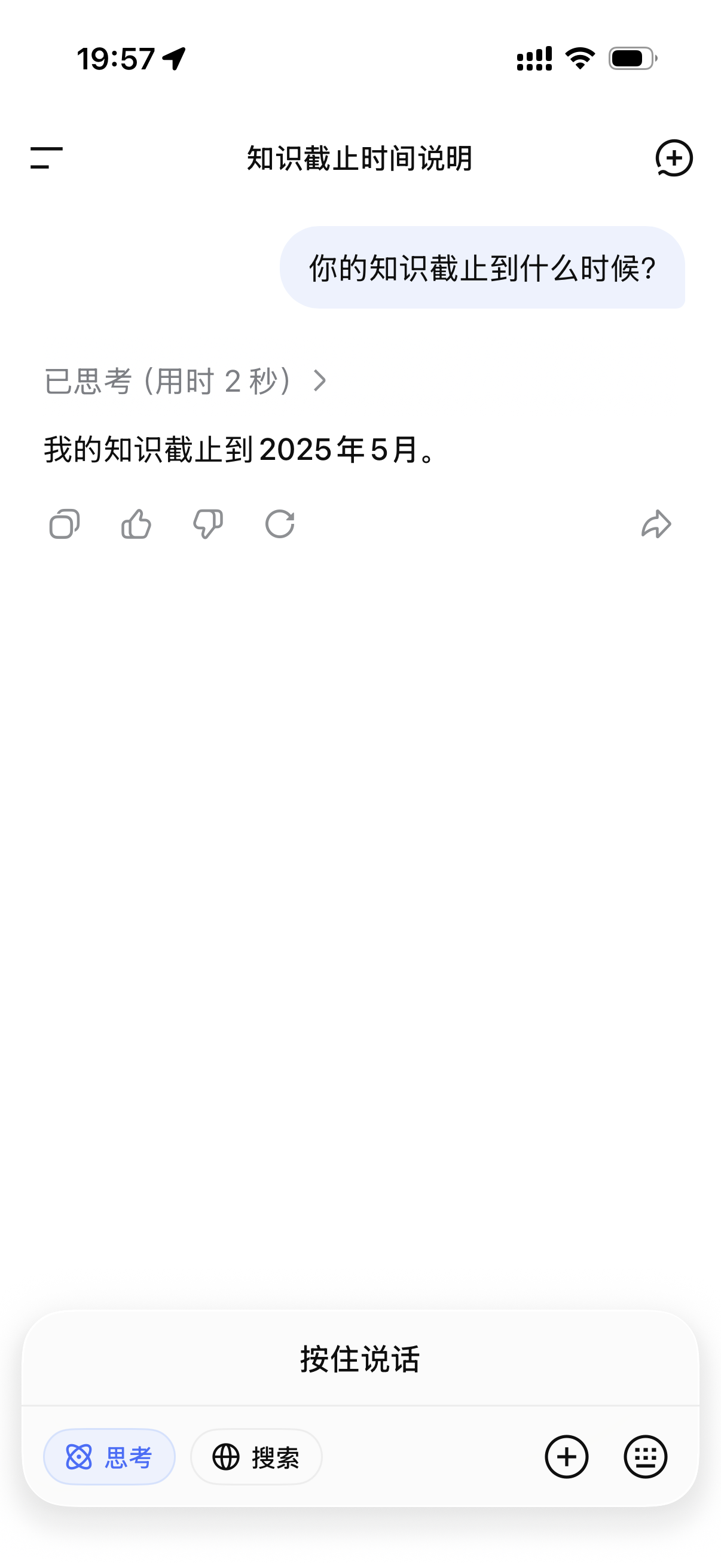Viewport: 721px width, 1568px height.
Task: Open the attachment plus menu
Action: [566, 1457]
